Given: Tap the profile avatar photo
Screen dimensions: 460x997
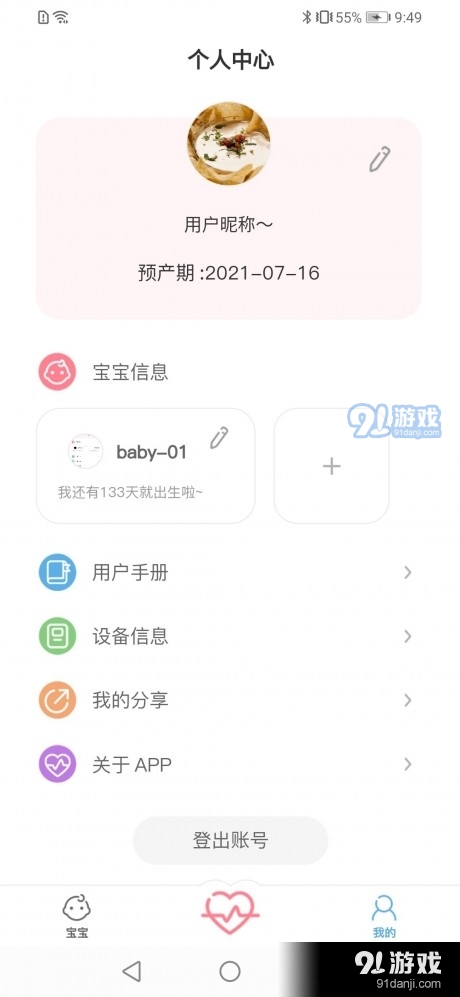Looking at the screenshot, I should [x=228, y=144].
